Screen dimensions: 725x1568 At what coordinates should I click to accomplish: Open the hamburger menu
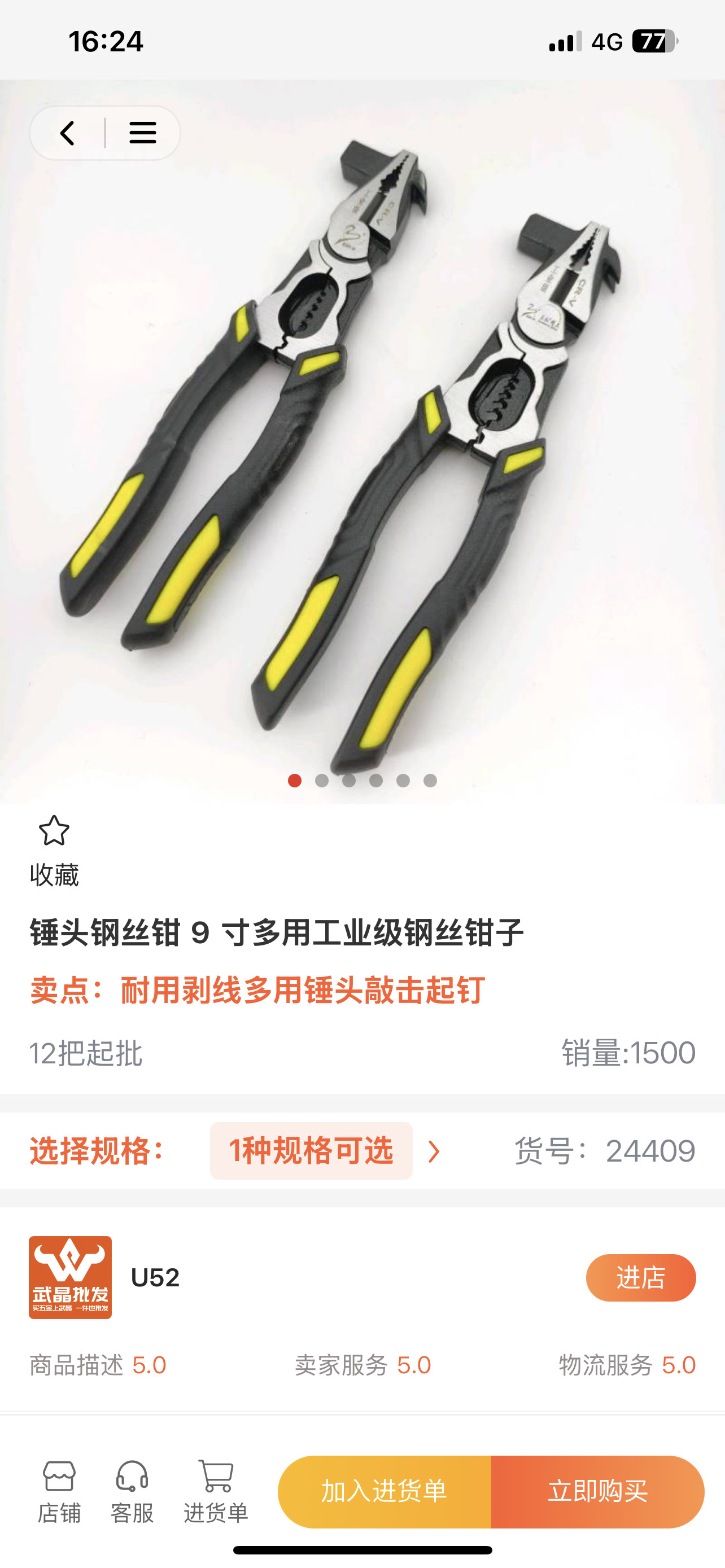pyautogui.click(x=142, y=133)
